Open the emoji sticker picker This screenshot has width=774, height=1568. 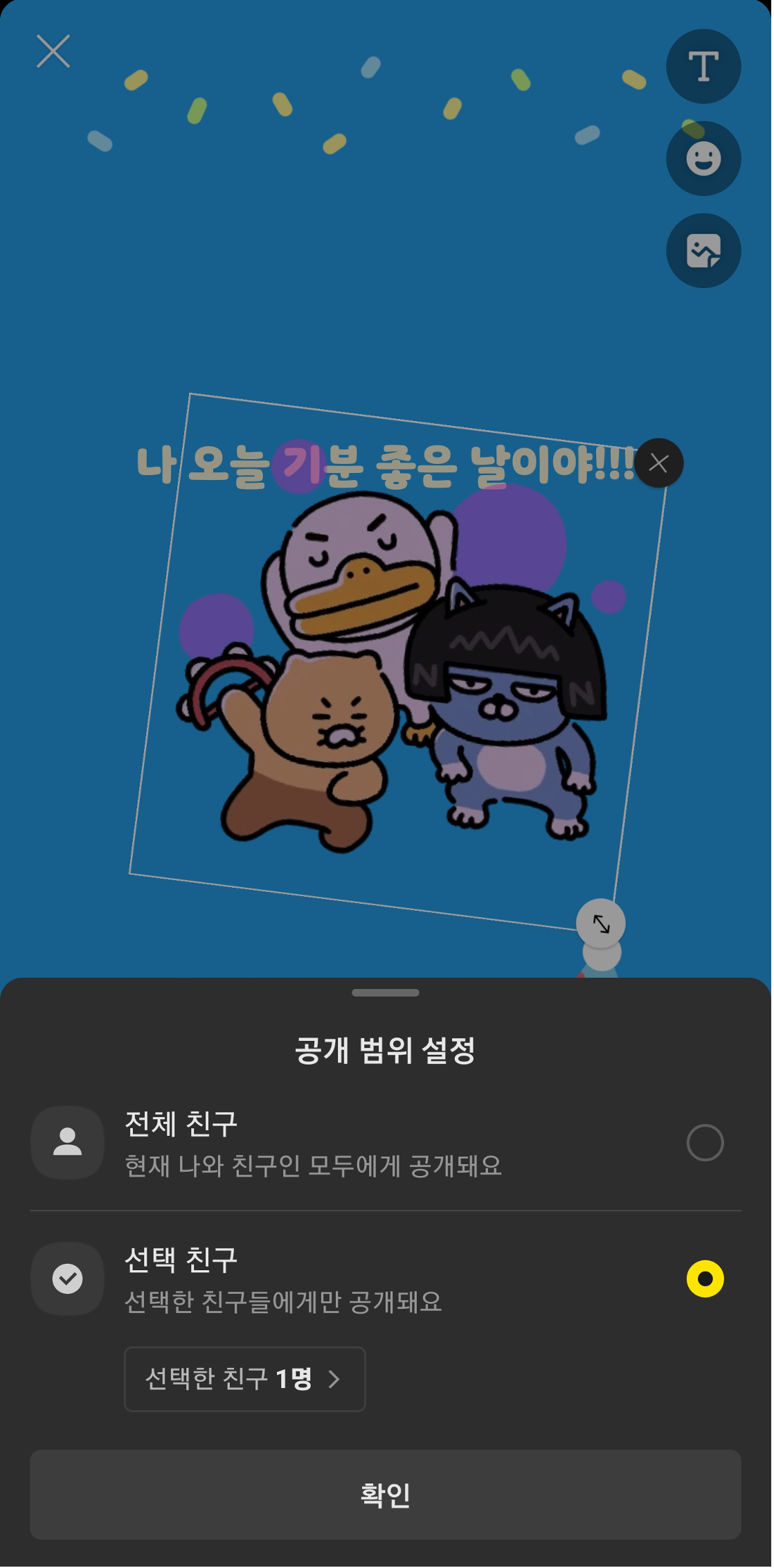(703, 158)
